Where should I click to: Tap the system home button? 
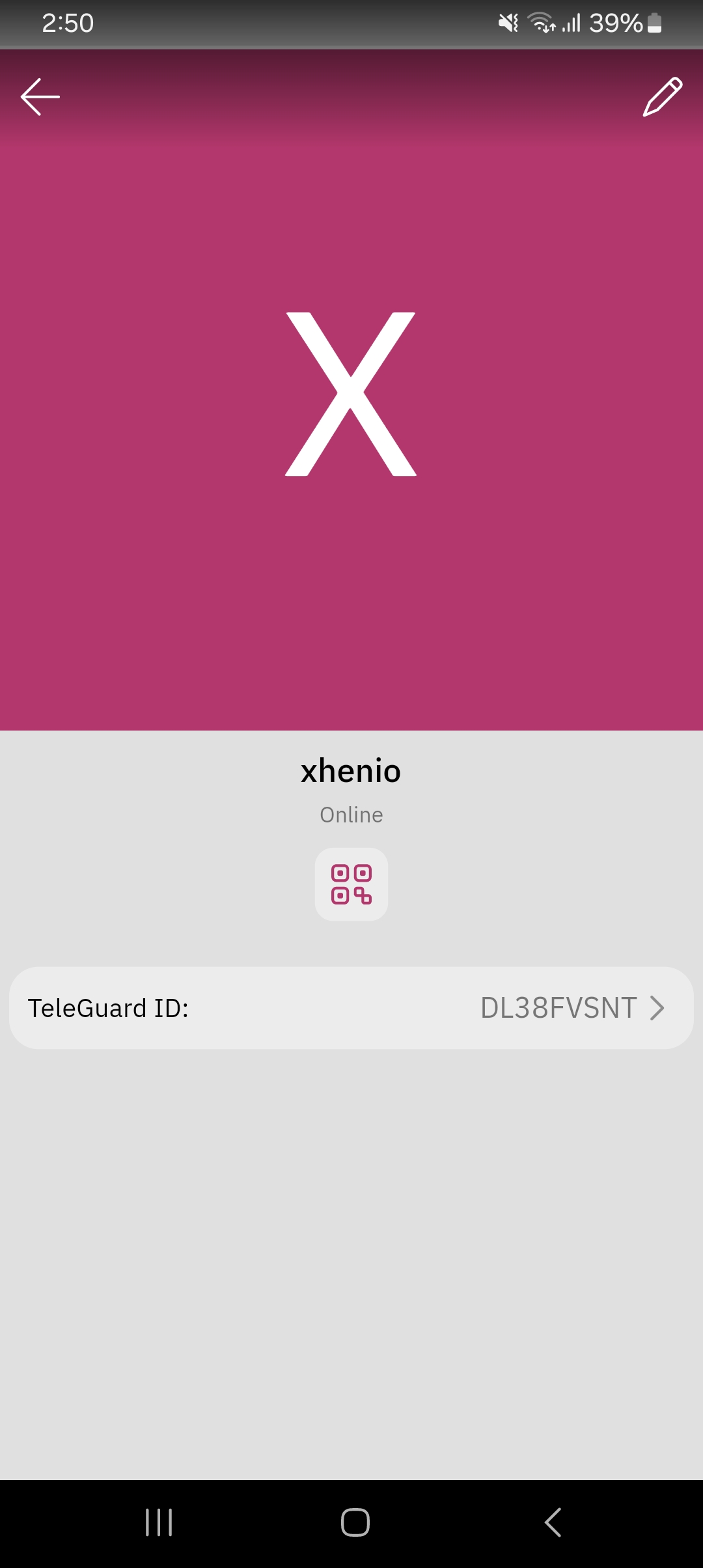[355, 1522]
